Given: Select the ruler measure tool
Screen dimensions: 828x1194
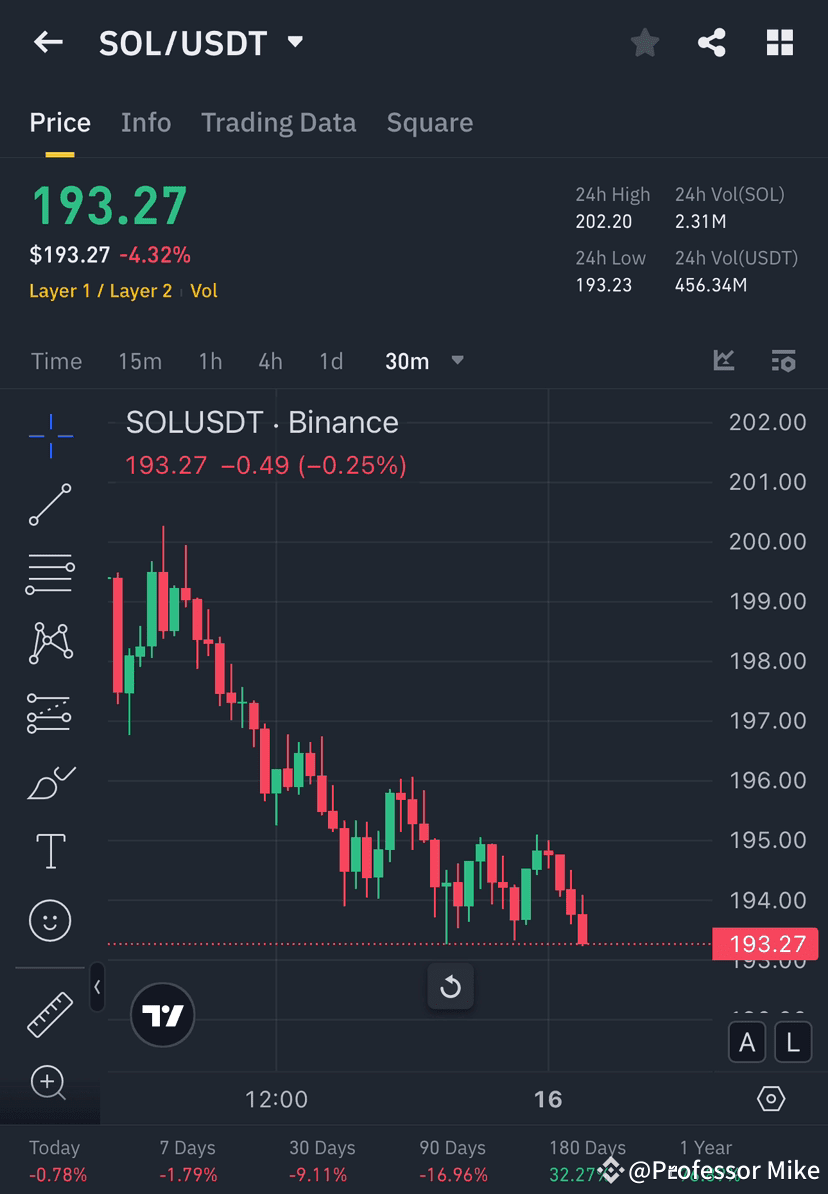Looking at the screenshot, I should [50, 1013].
